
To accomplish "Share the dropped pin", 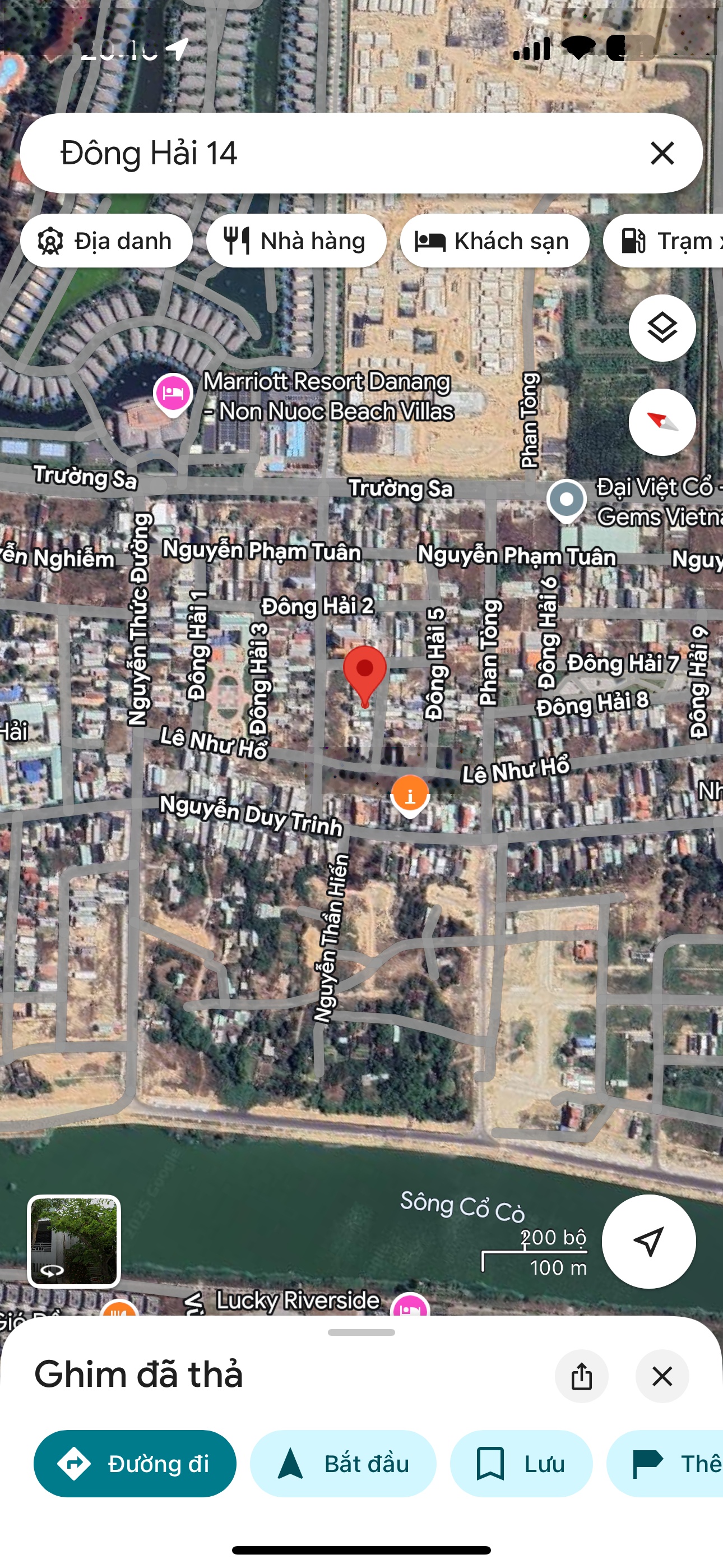I will coord(581,1376).
